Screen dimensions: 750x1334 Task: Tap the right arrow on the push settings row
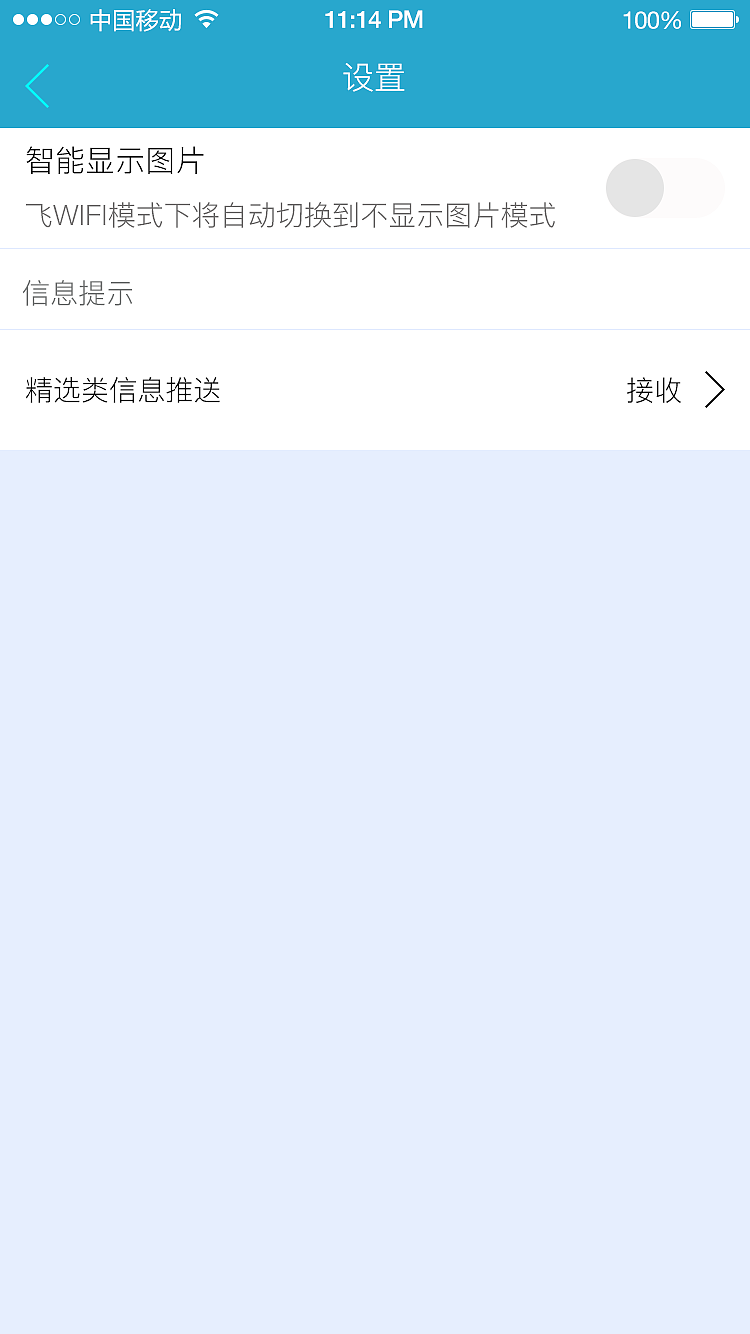tap(714, 390)
